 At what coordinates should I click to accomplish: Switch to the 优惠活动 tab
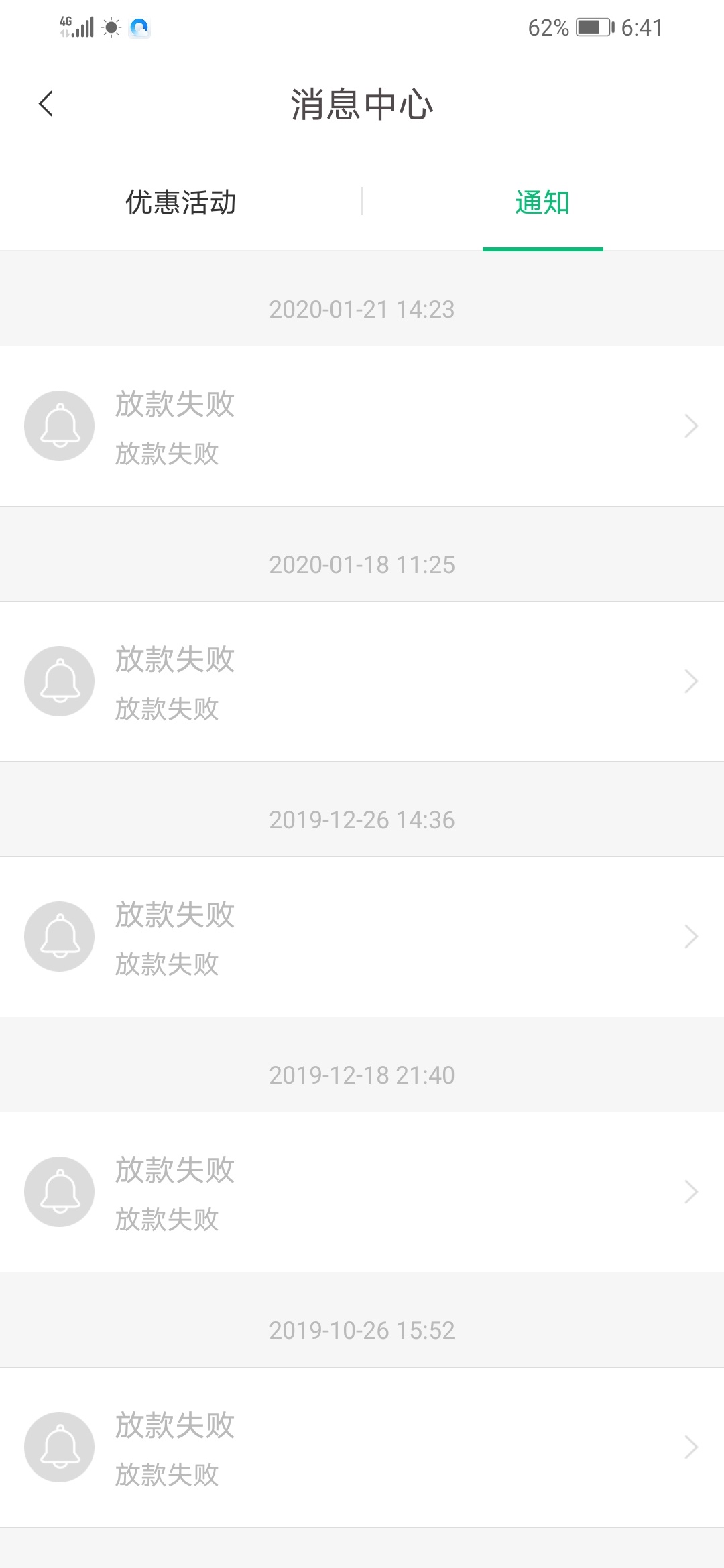(x=181, y=202)
